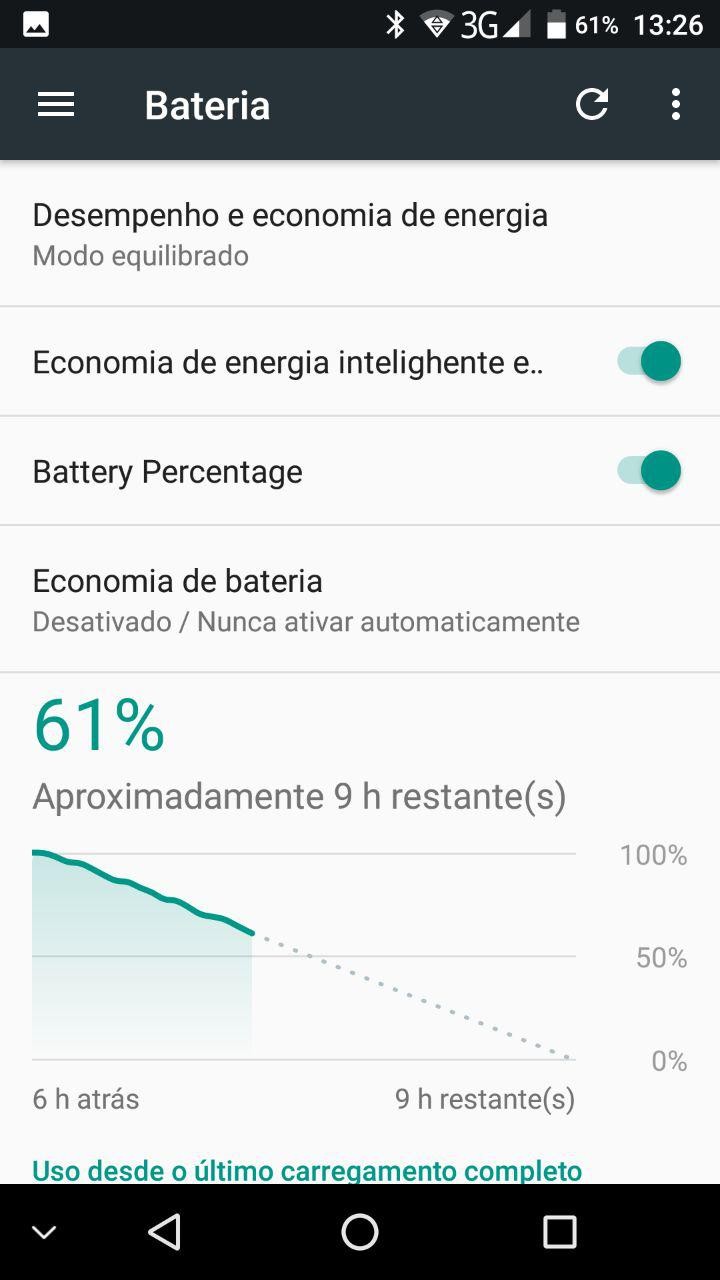Viewport: 720px width, 1280px height.
Task: Open the hamburger navigation drawer
Action: point(56,105)
